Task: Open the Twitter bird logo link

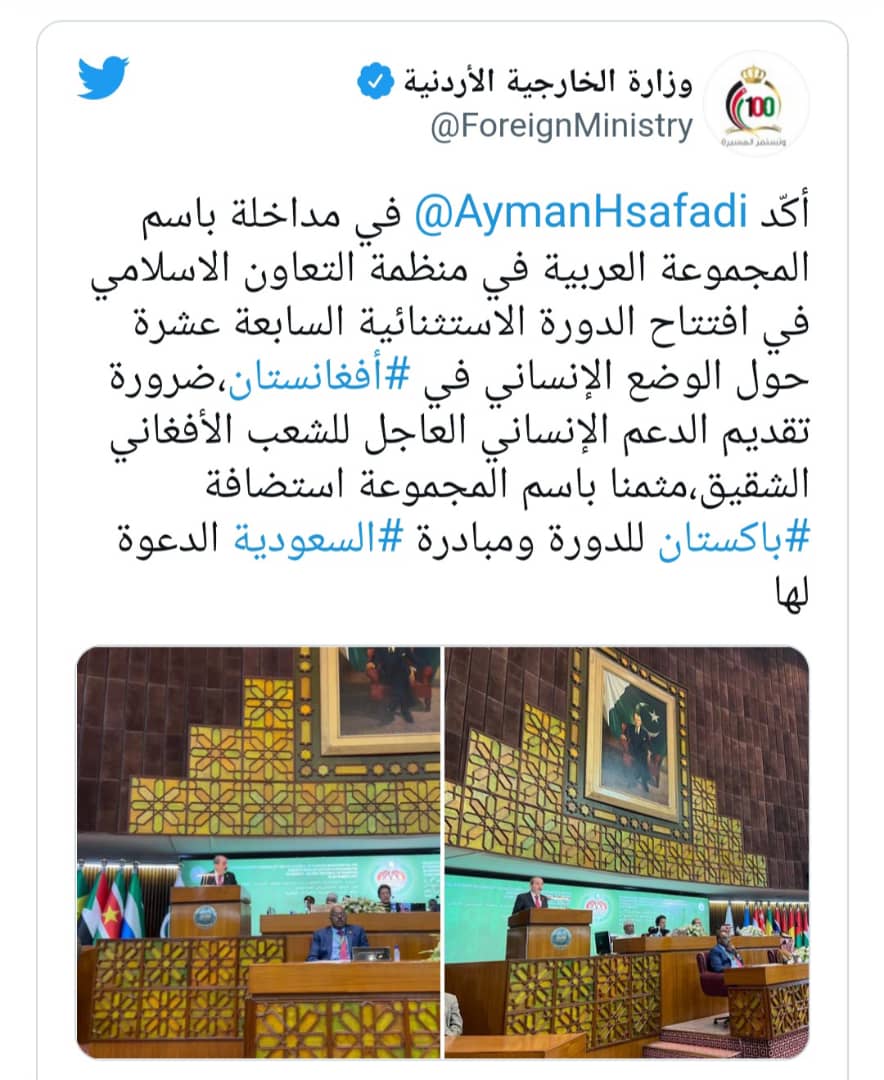Action: click(103, 78)
